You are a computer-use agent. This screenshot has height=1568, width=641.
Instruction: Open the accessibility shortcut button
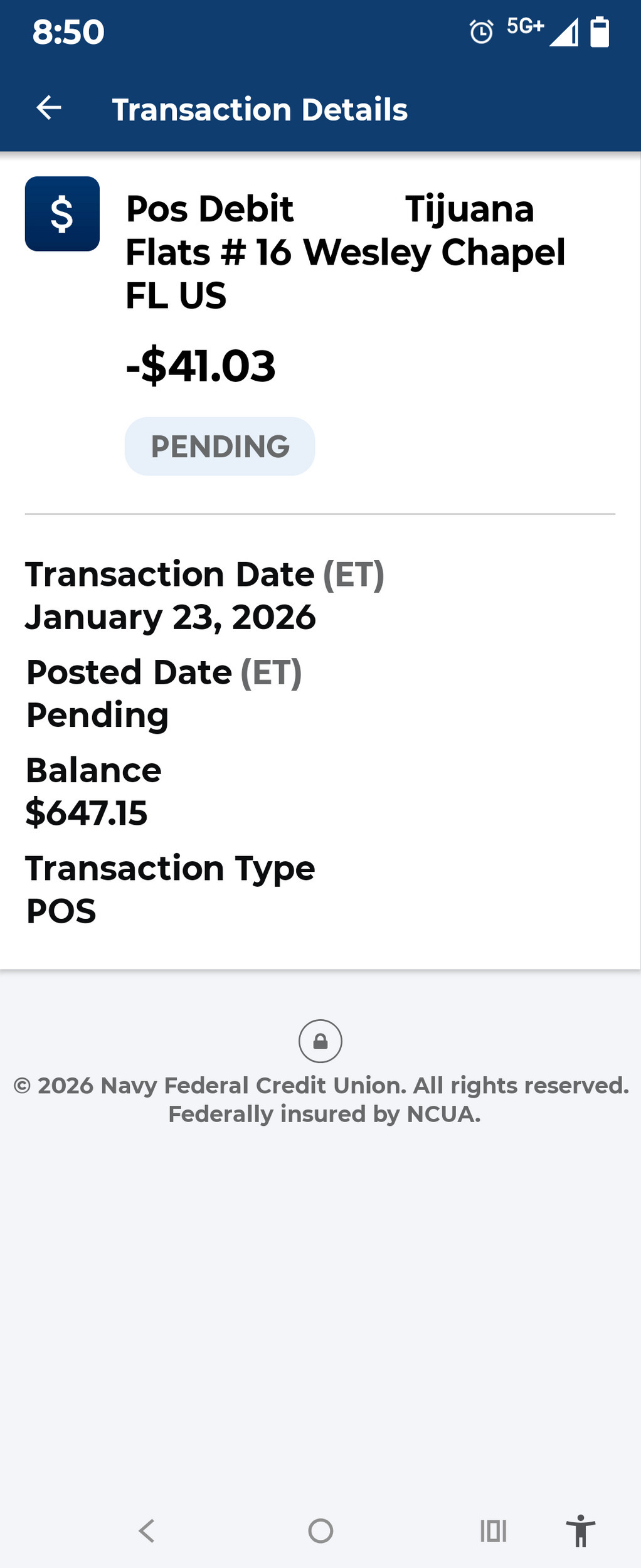click(x=580, y=1530)
